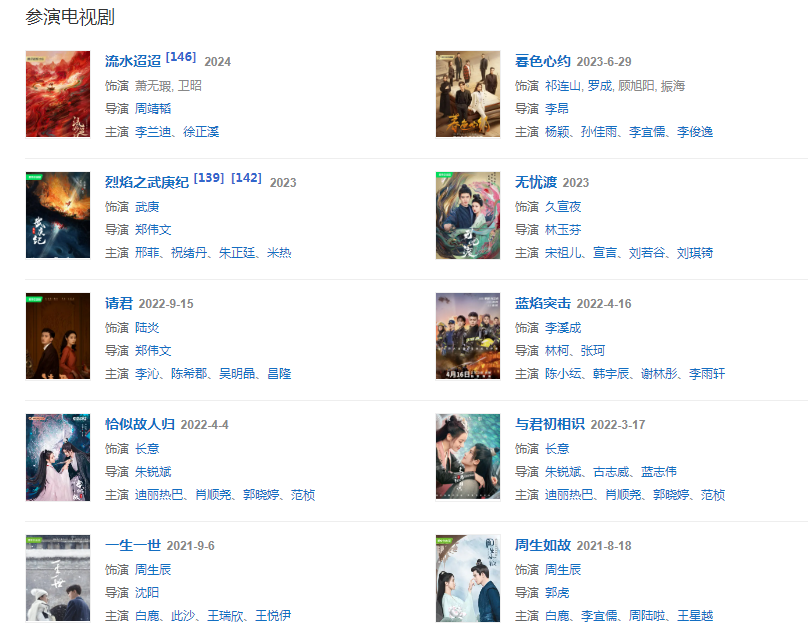
Task: Open actress 宋祖儿 link under 无忧渡
Action: [563, 253]
